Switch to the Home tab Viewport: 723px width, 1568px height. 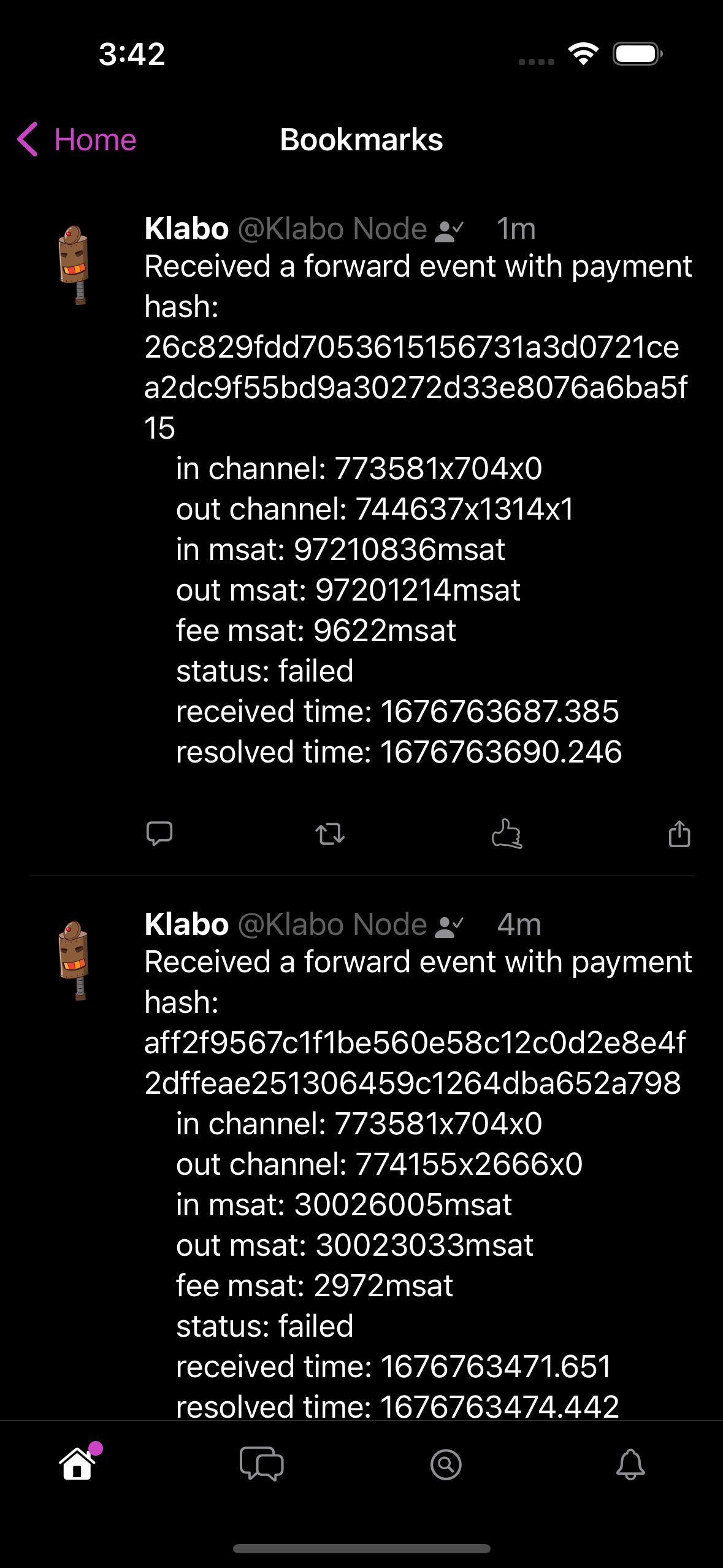click(78, 1464)
